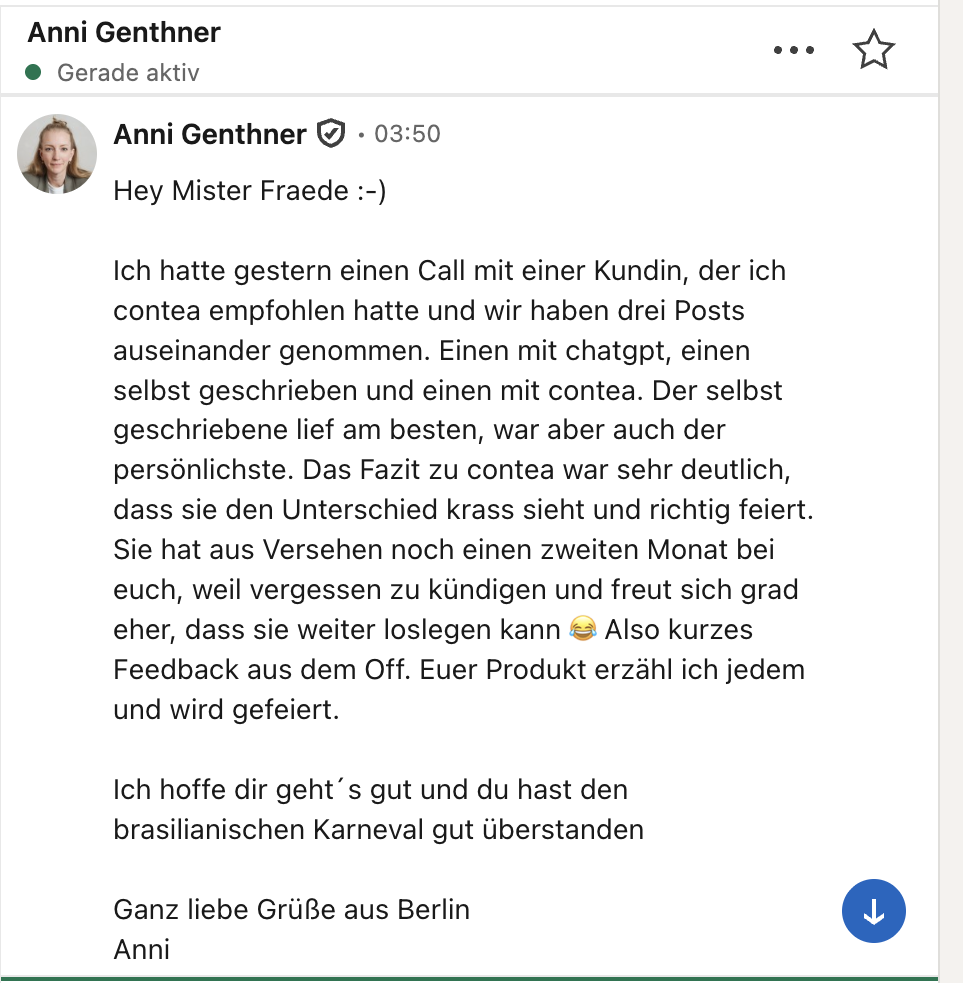This screenshot has width=963, height=983.
Task: Open Anni Genthner's name in the message header
Action: click(x=210, y=134)
